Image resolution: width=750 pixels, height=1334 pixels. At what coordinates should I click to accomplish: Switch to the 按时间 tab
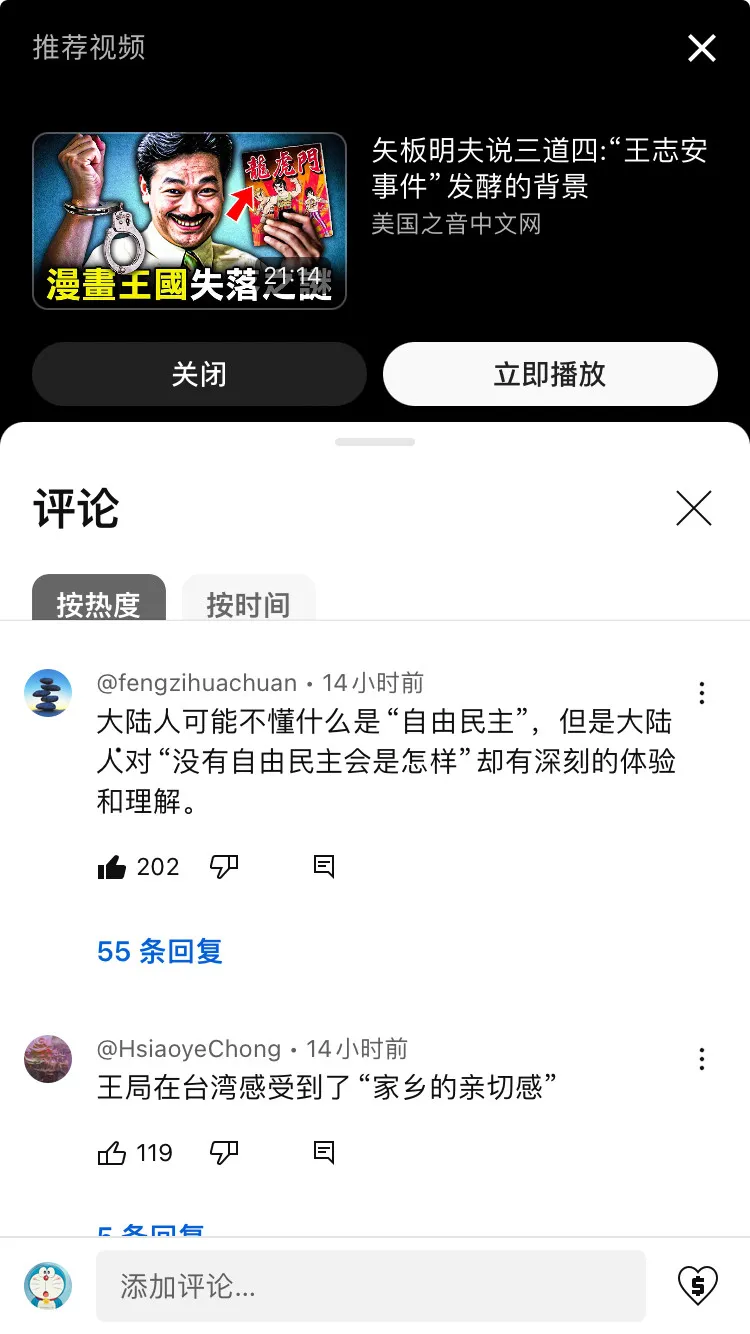(x=248, y=601)
